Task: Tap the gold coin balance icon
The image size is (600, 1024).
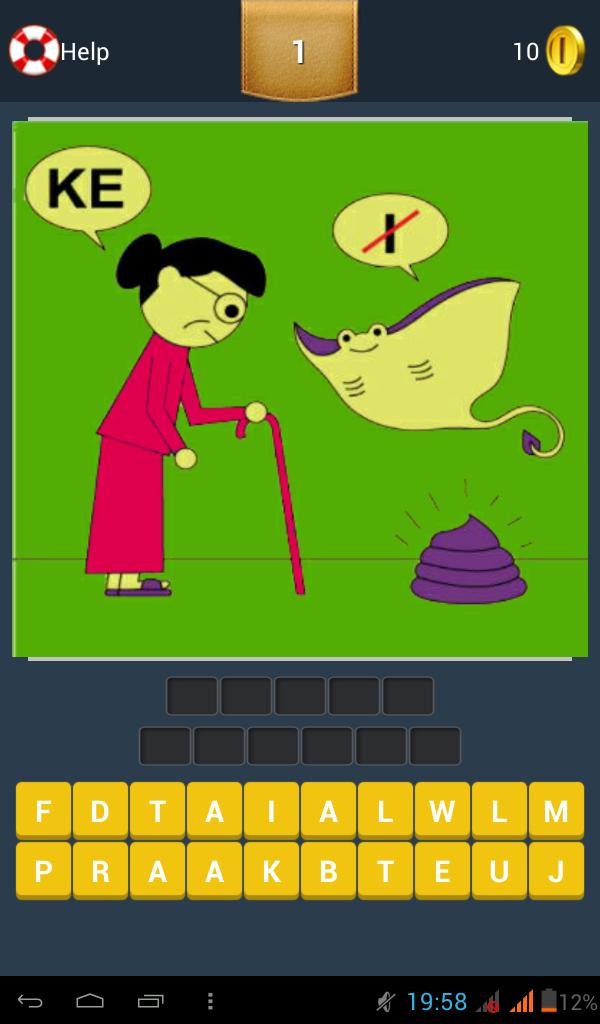Action: 564,51
